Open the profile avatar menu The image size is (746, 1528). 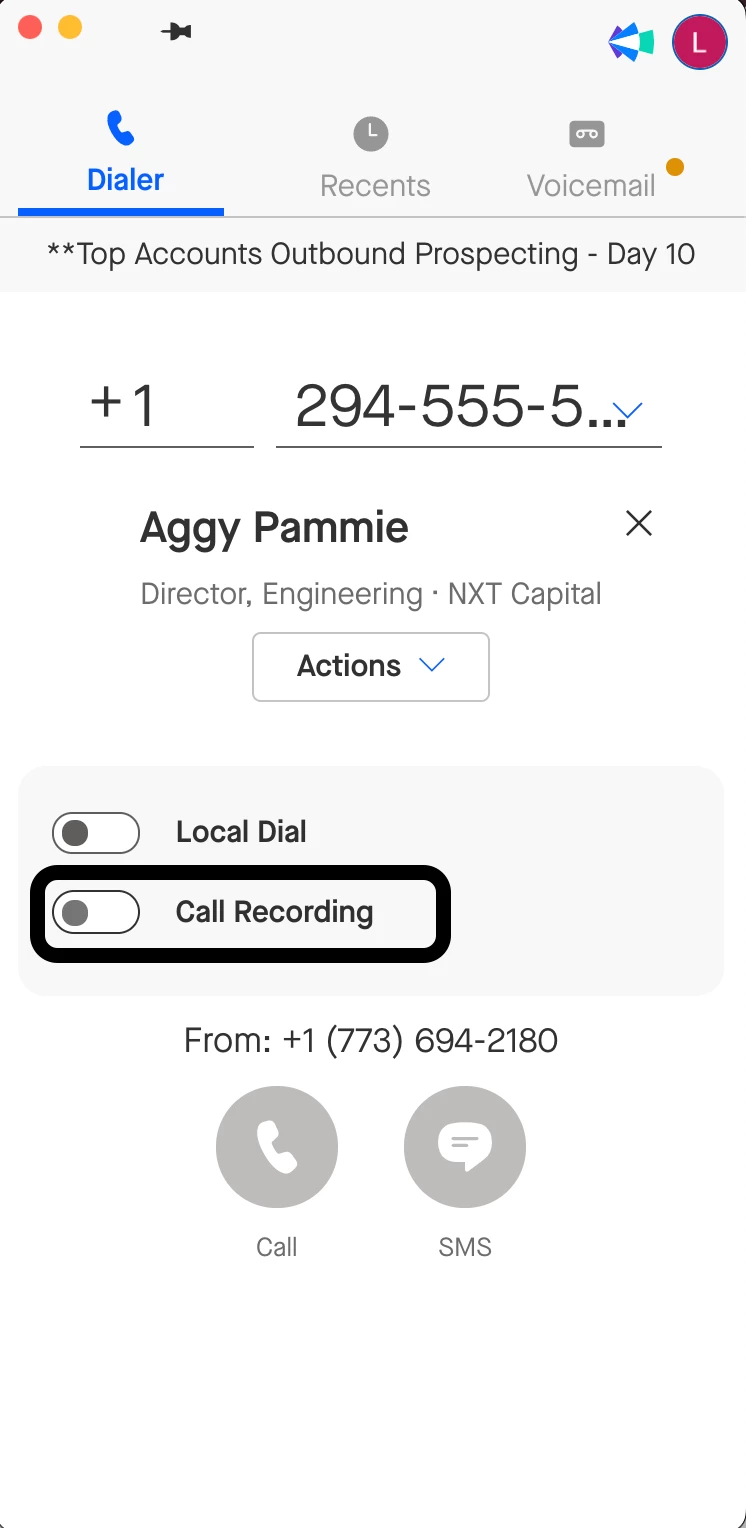[699, 42]
